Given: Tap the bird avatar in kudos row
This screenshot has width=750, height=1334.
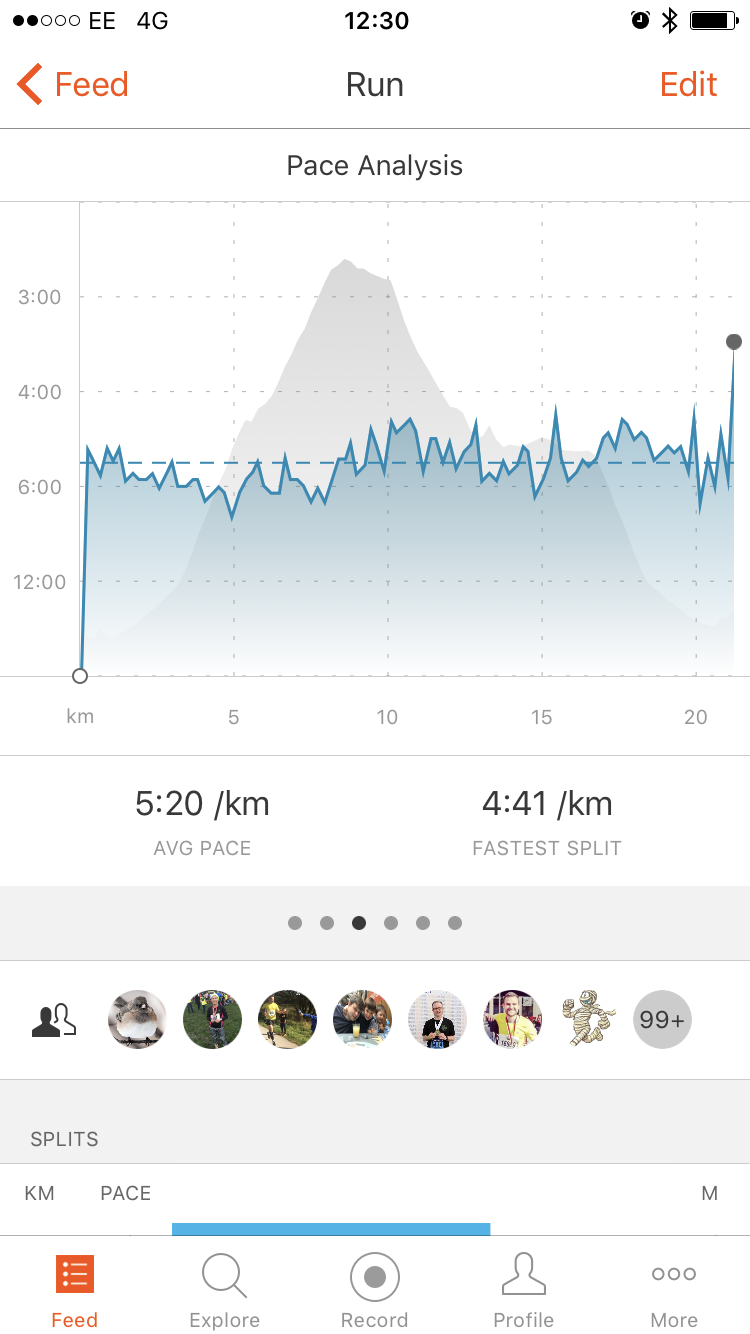Looking at the screenshot, I should pos(137,1020).
